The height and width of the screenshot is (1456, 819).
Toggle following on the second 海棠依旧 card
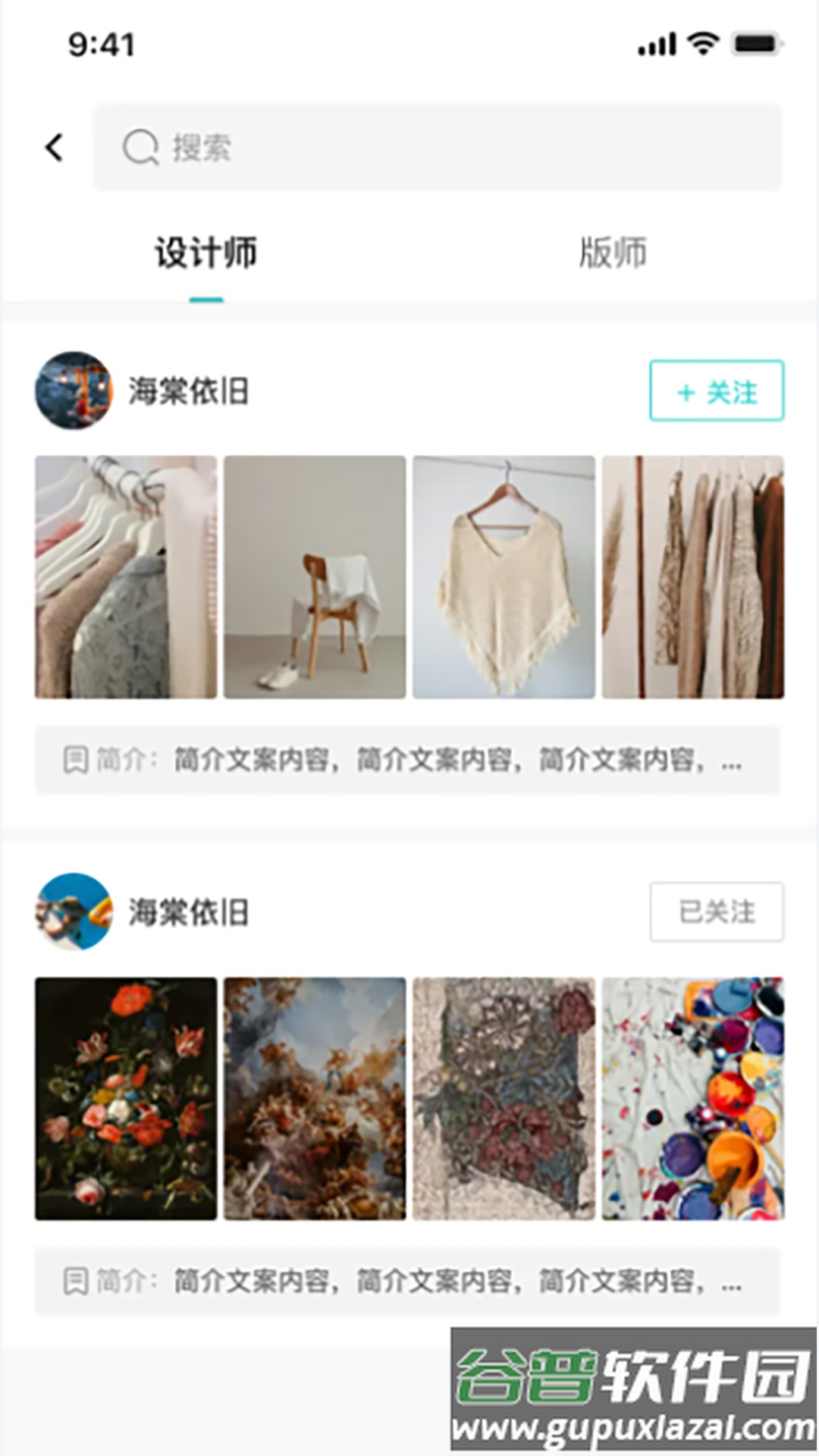pos(717,913)
